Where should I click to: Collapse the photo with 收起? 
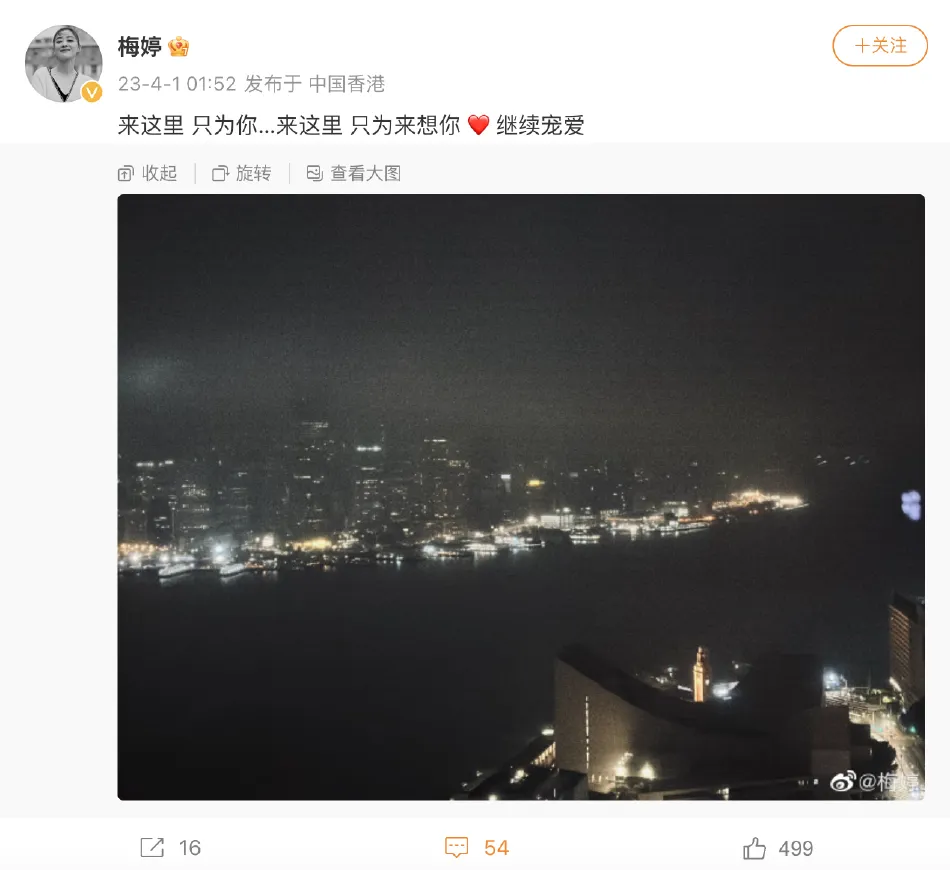click(x=148, y=173)
